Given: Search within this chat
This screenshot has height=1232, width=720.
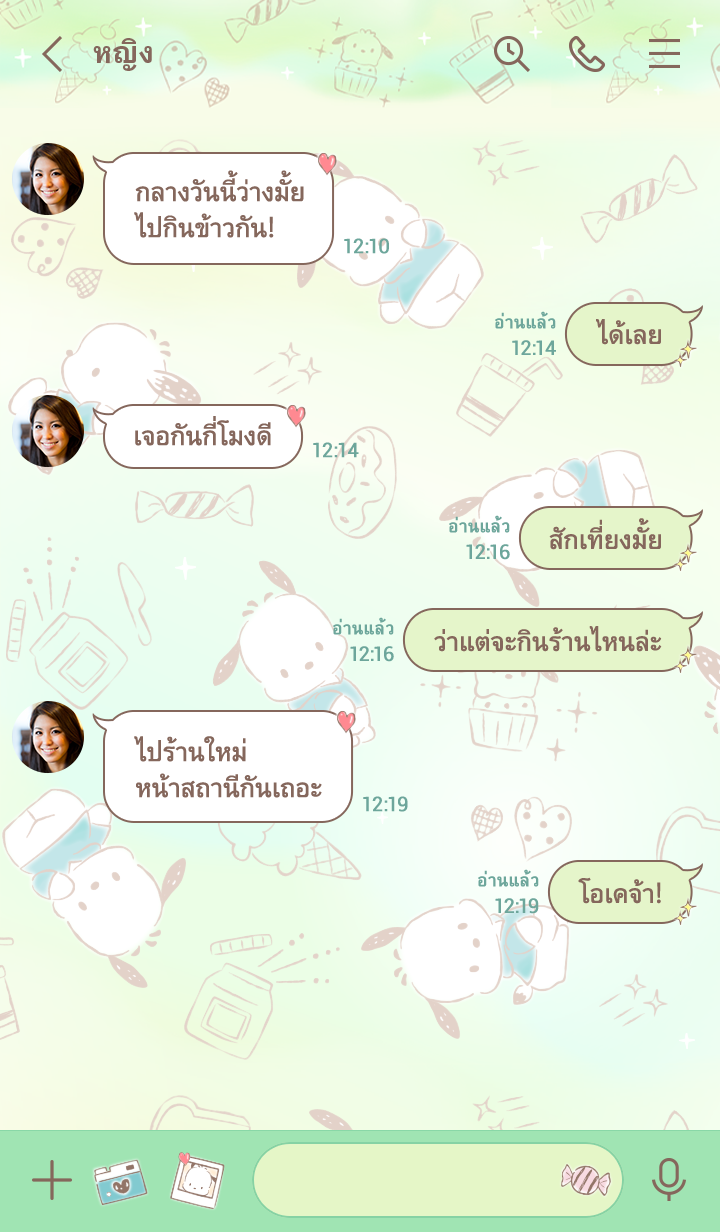Looking at the screenshot, I should pos(511,54).
